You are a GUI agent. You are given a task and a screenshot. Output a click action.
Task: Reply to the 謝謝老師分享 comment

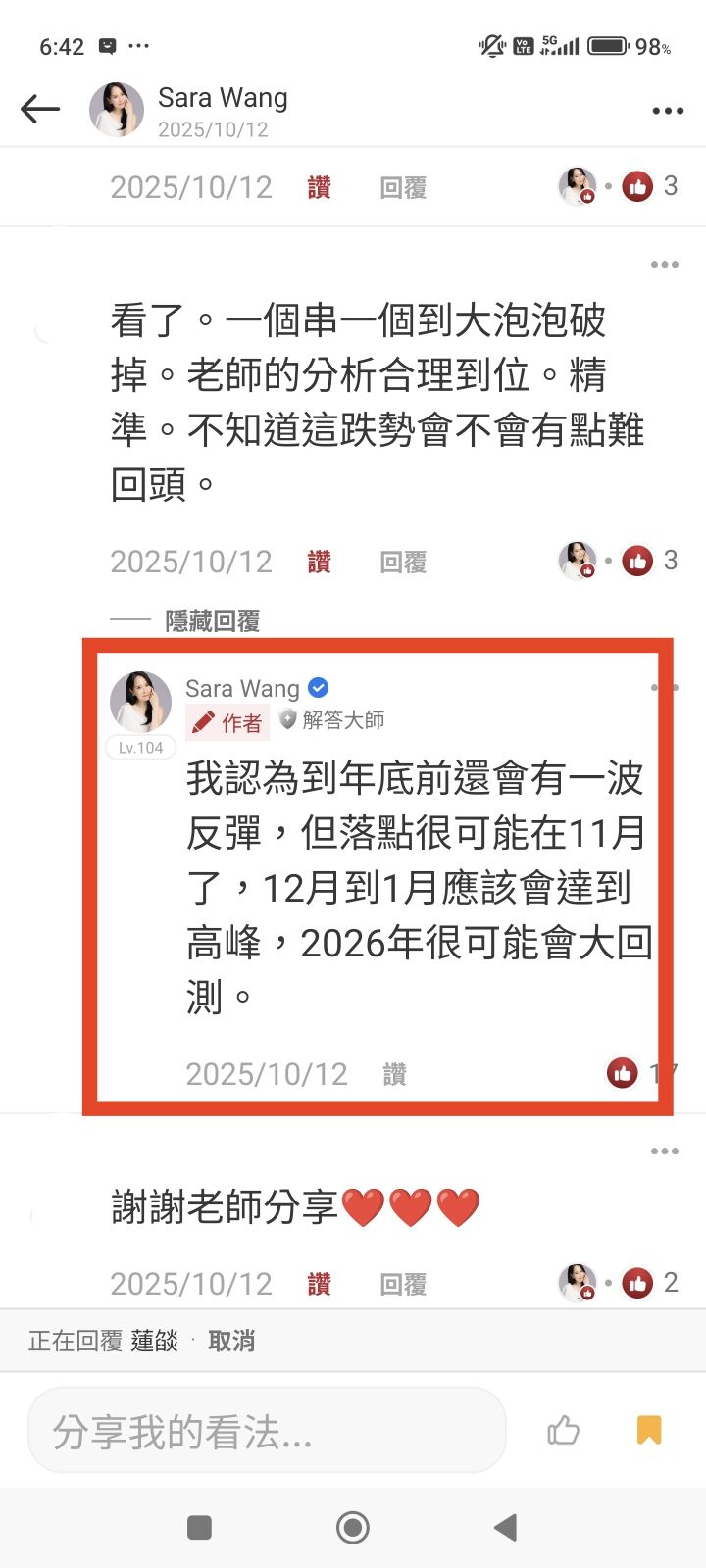[x=403, y=1284]
